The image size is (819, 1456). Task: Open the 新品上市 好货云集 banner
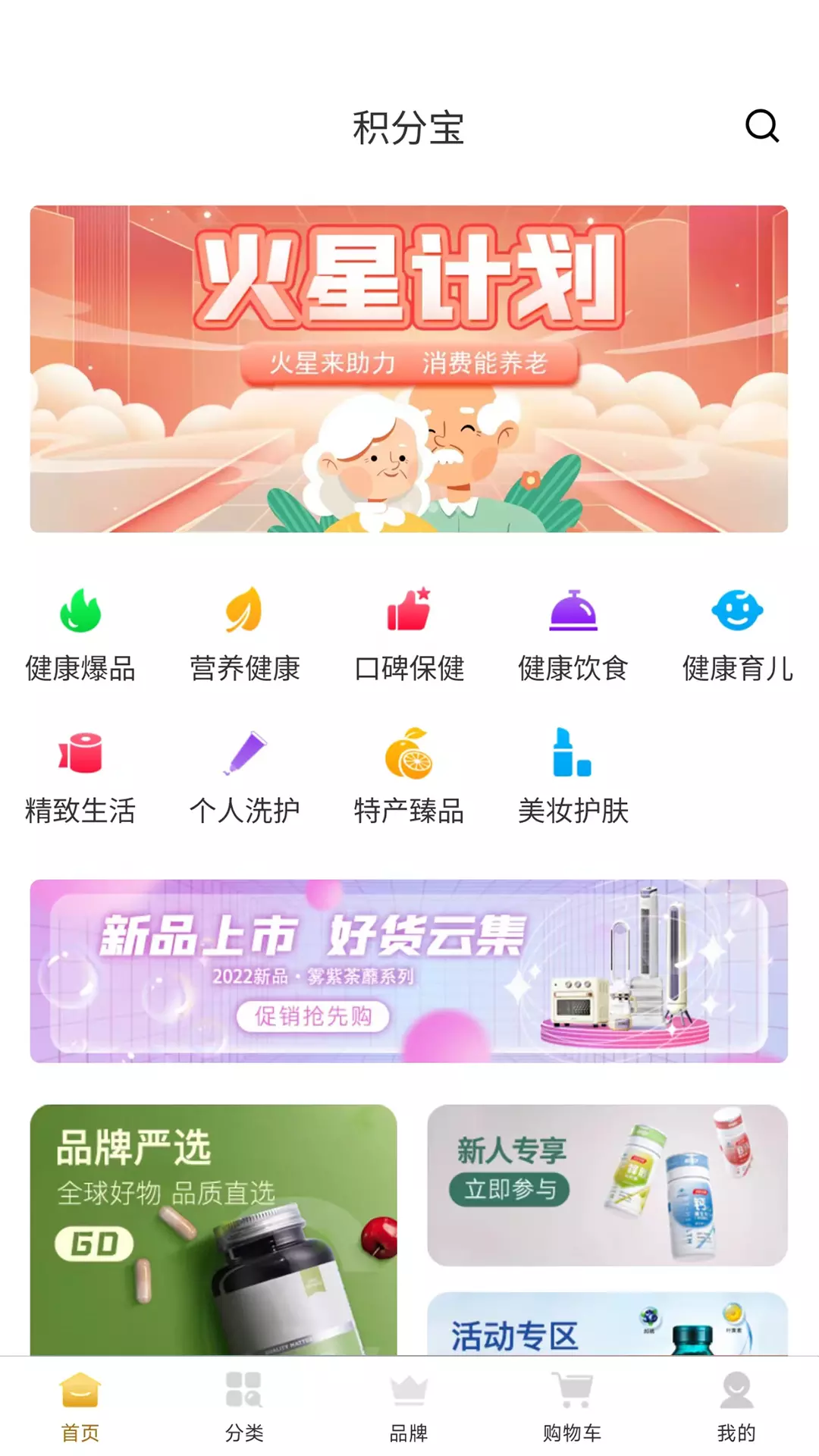click(x=409, y=971)
